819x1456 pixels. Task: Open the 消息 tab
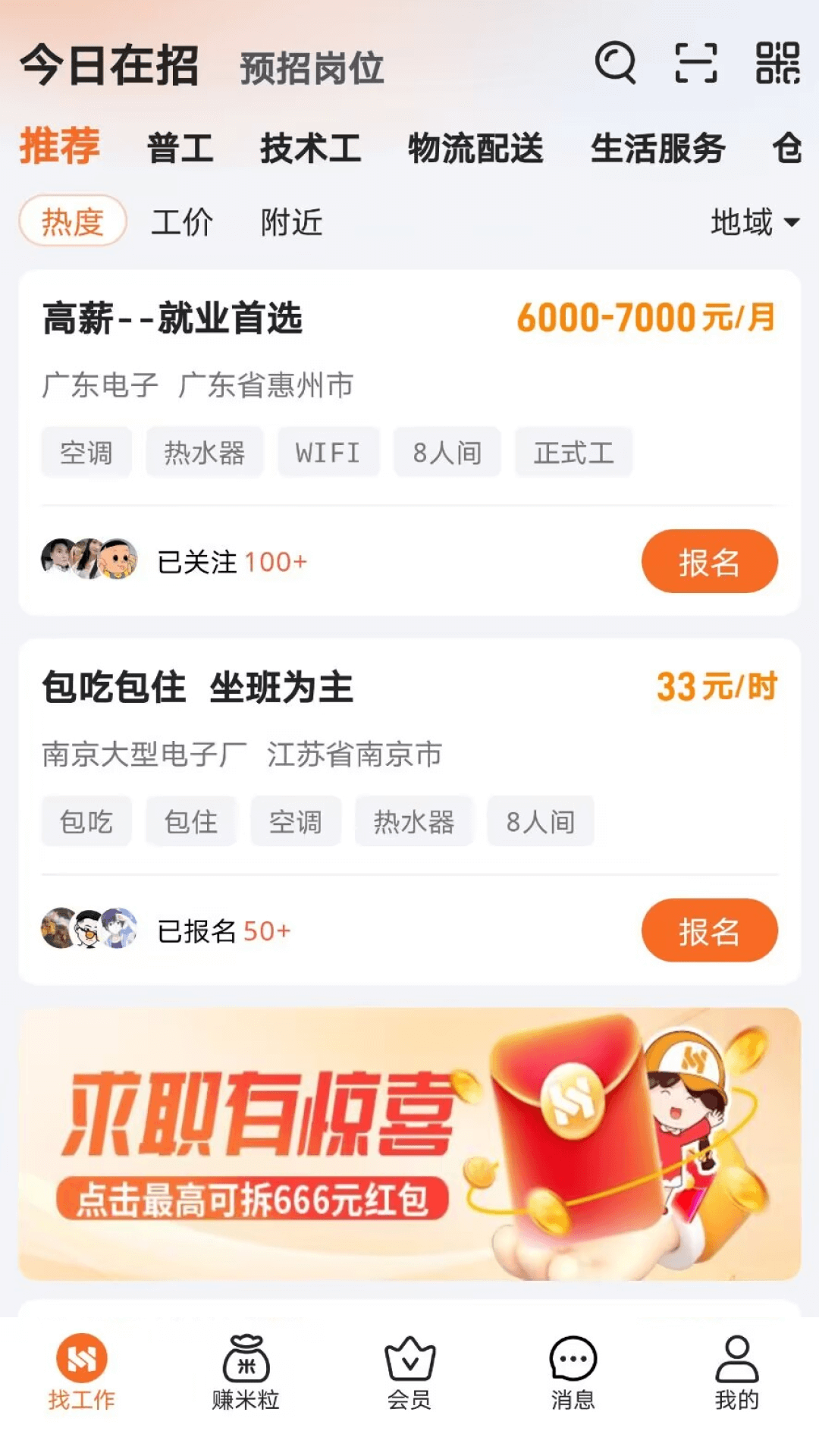(573, 1373)
